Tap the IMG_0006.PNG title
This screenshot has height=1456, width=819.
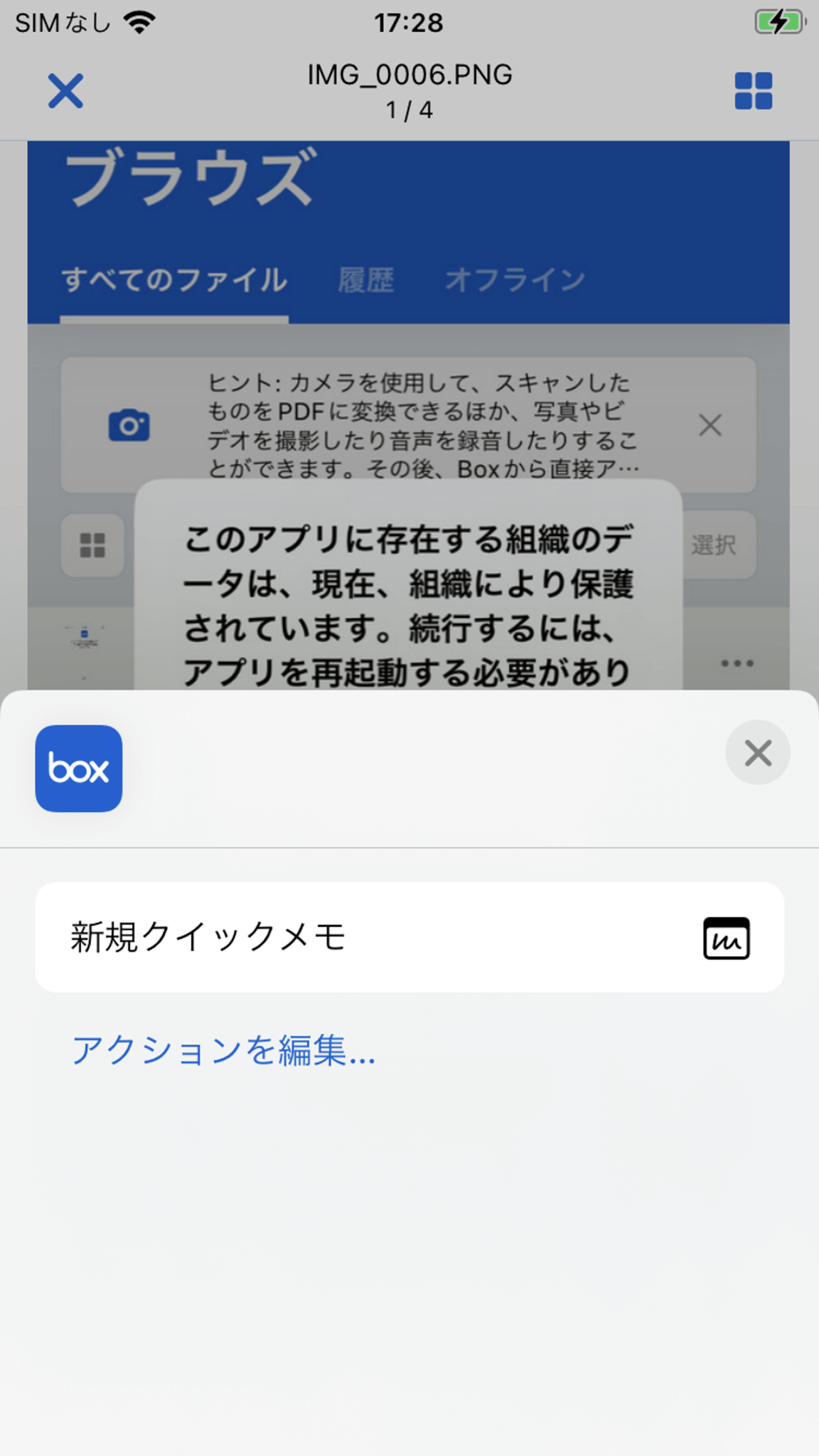[409, 74]
